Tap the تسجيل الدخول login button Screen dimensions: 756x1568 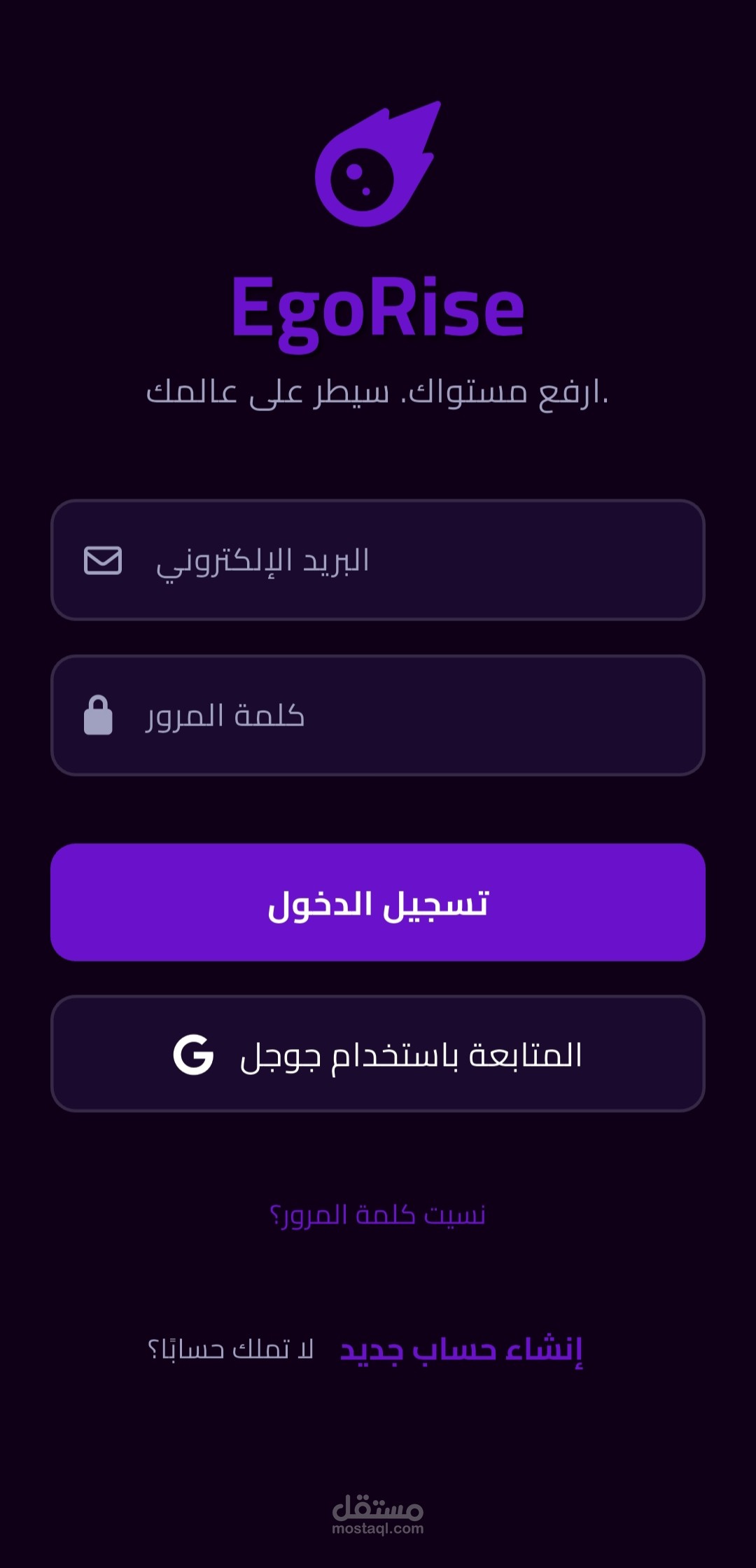click(378, 902)
